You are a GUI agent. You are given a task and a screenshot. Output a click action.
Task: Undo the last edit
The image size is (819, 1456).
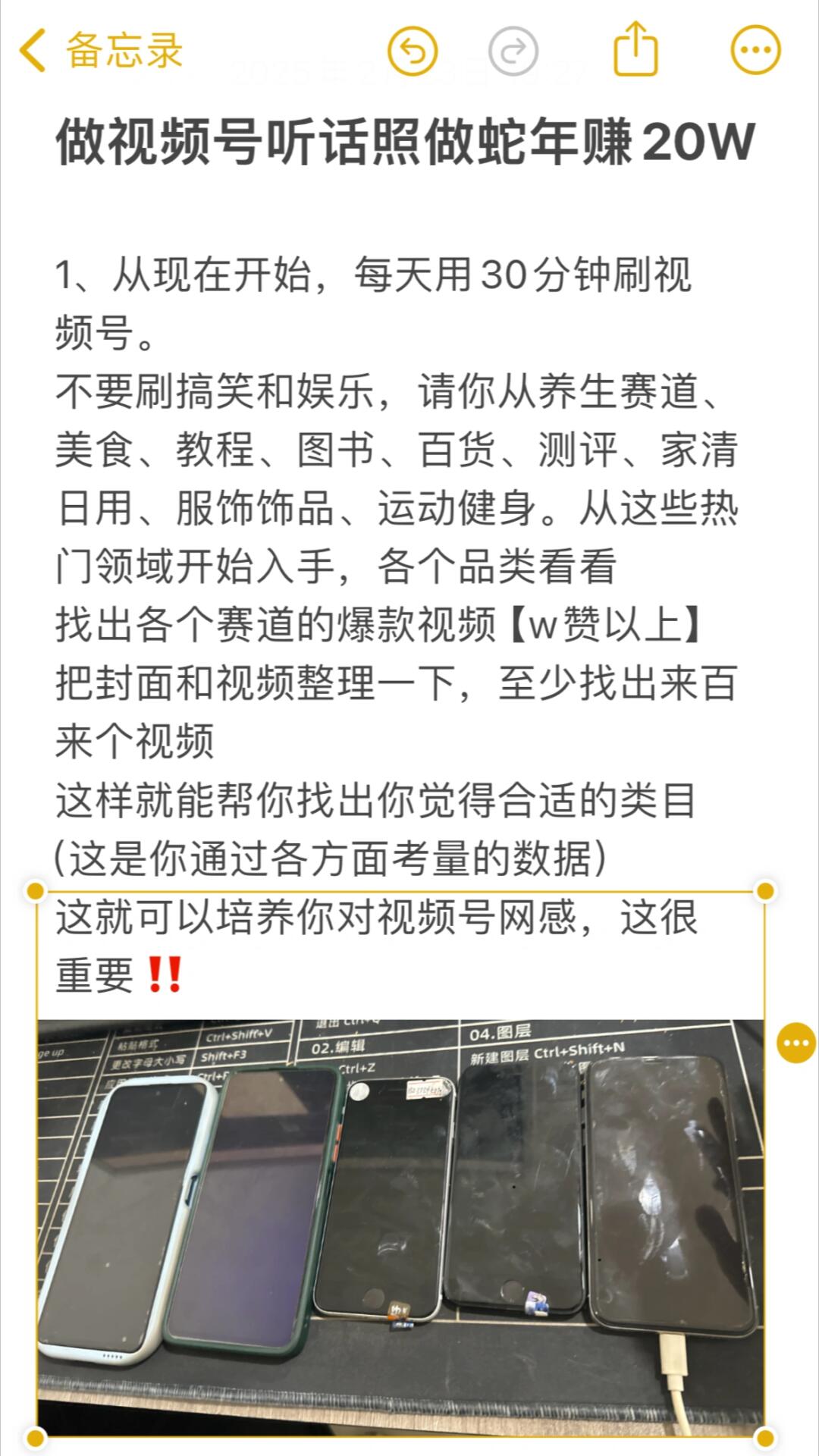[413, 51]
